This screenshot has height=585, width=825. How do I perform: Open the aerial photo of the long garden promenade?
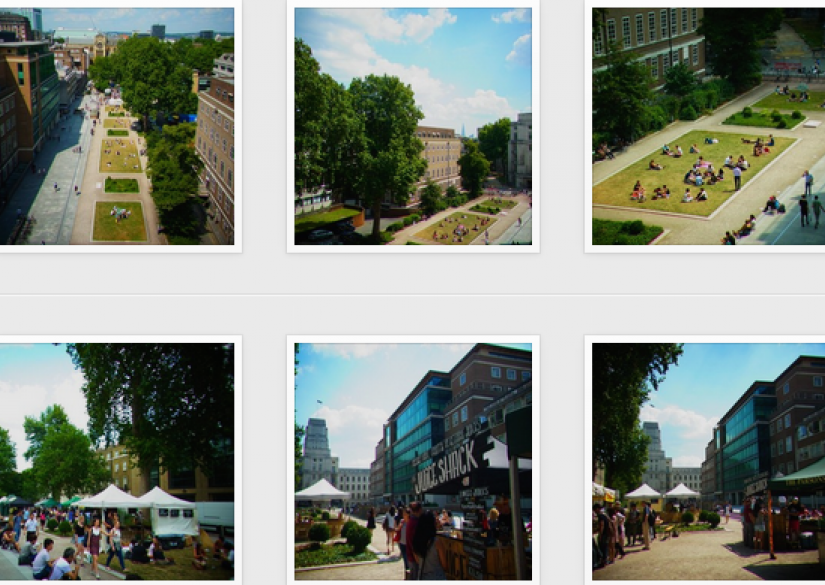click(116, 126)
